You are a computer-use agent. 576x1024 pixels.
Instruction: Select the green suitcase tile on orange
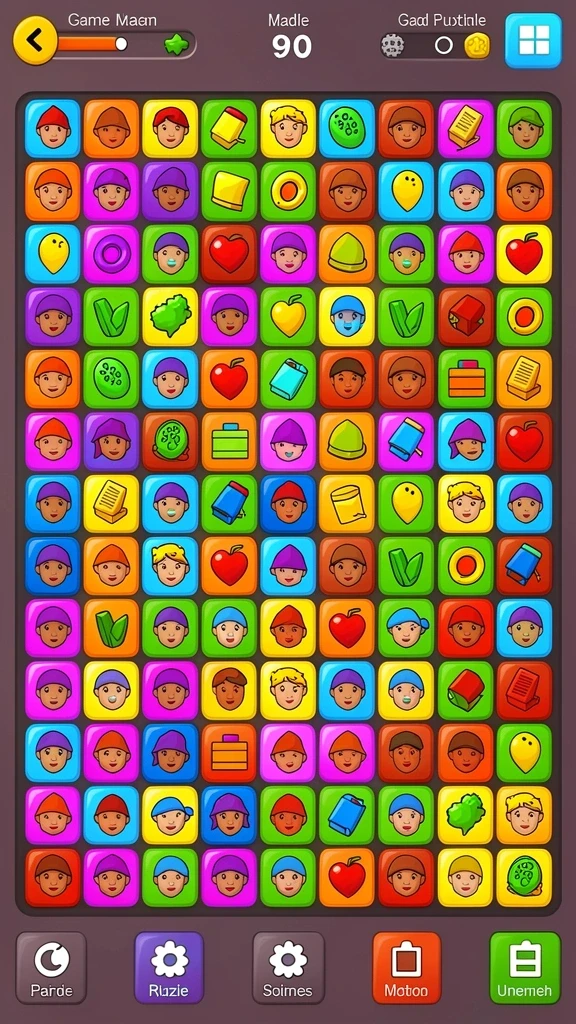(229, 441)
